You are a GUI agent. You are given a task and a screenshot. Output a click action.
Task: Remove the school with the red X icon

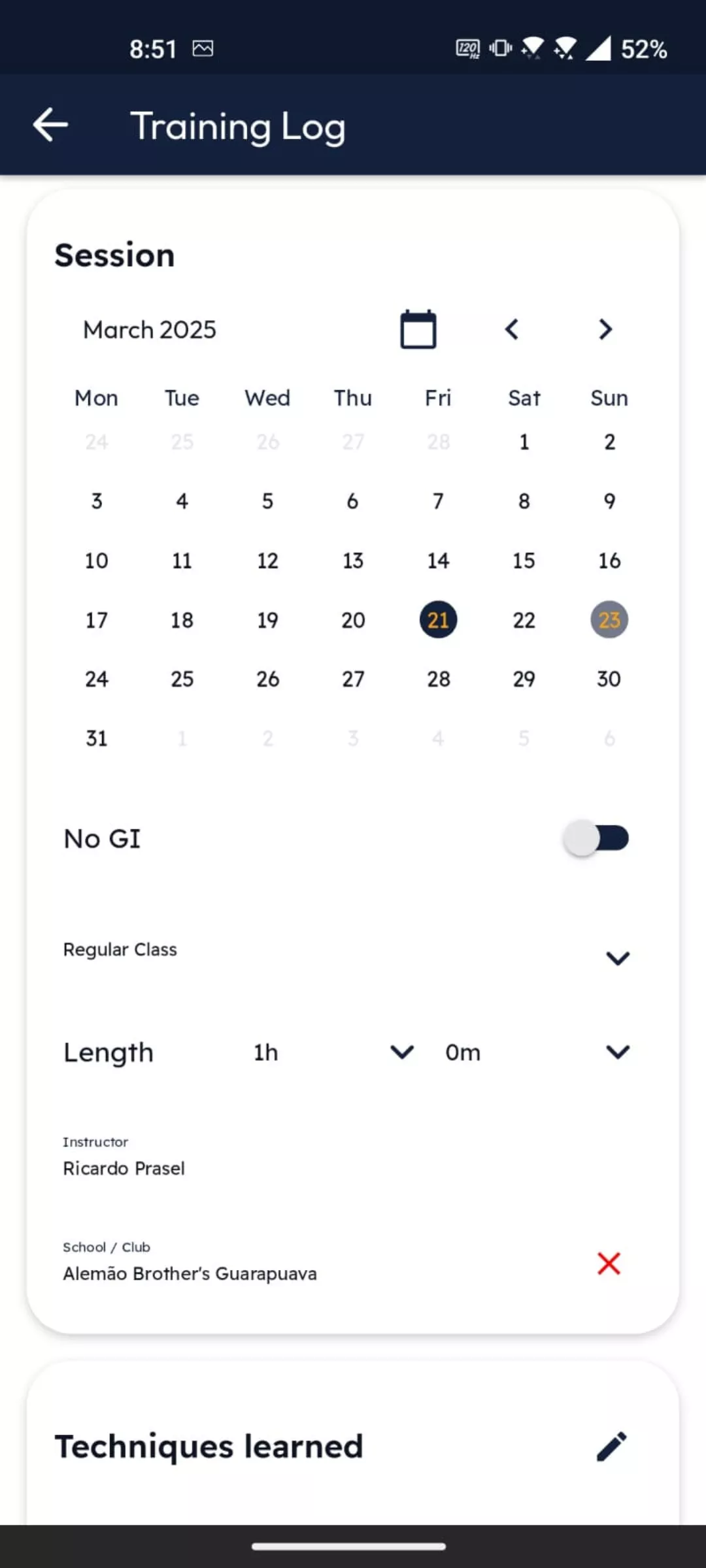(x=608, y=1264)
